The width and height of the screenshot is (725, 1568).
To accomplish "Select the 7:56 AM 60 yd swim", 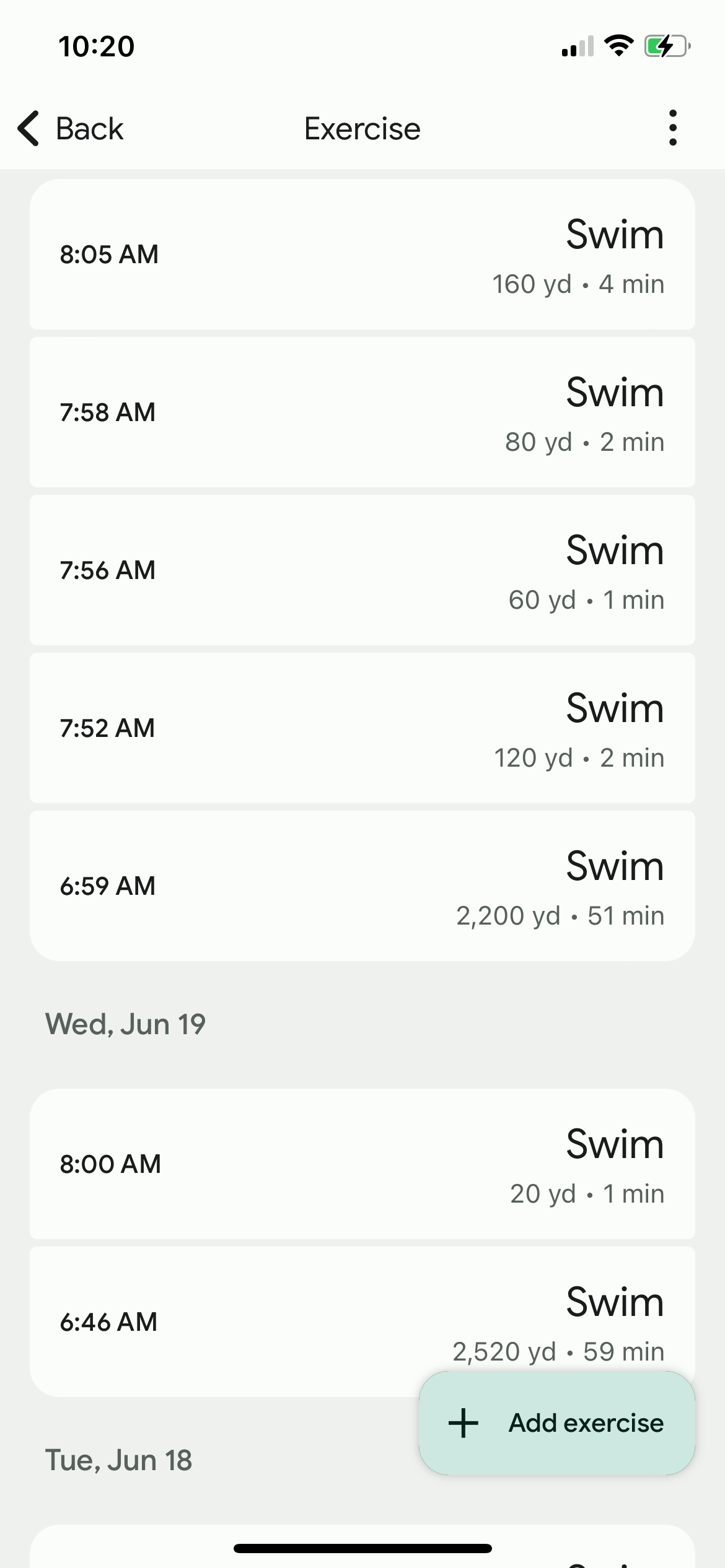I will [x=362, y=570].
